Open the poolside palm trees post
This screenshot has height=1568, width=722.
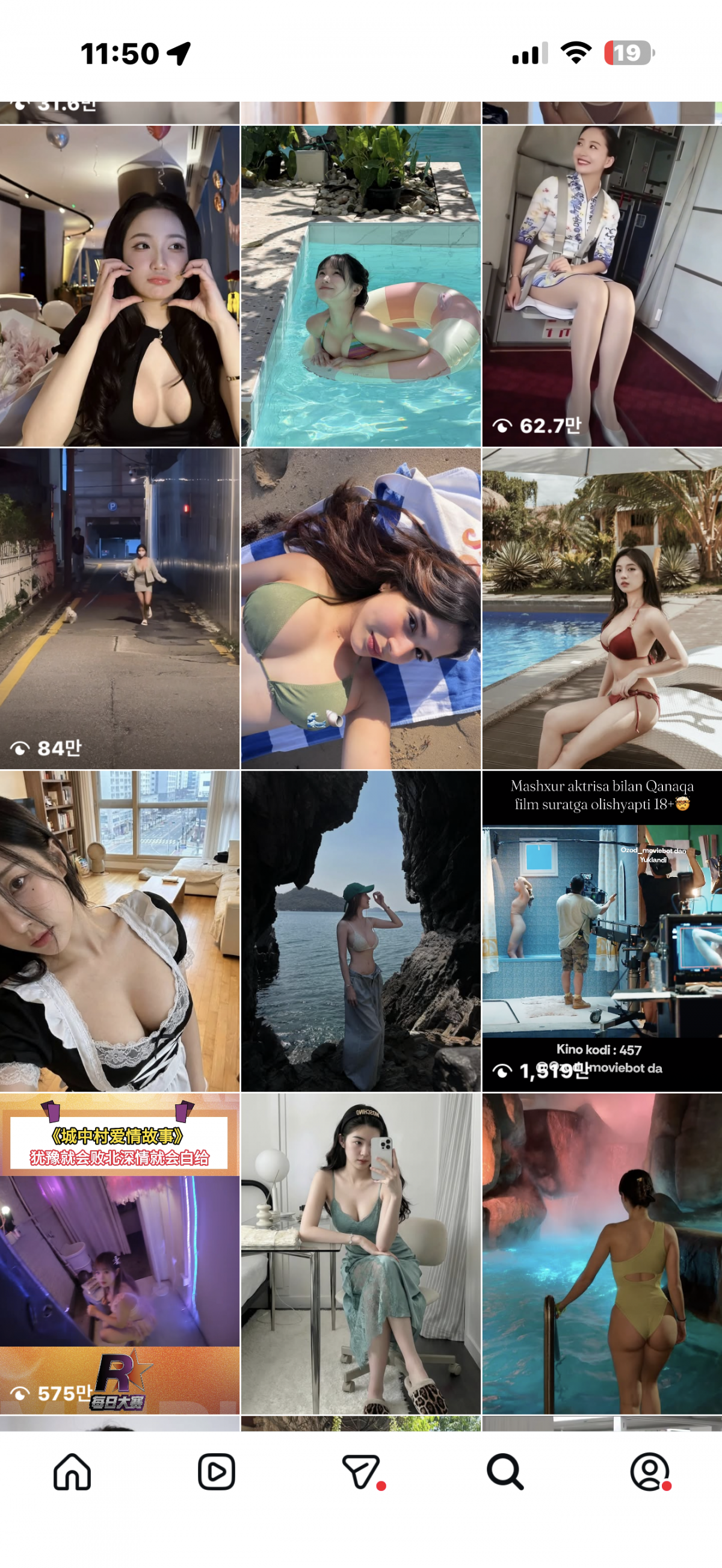point(602,609)
